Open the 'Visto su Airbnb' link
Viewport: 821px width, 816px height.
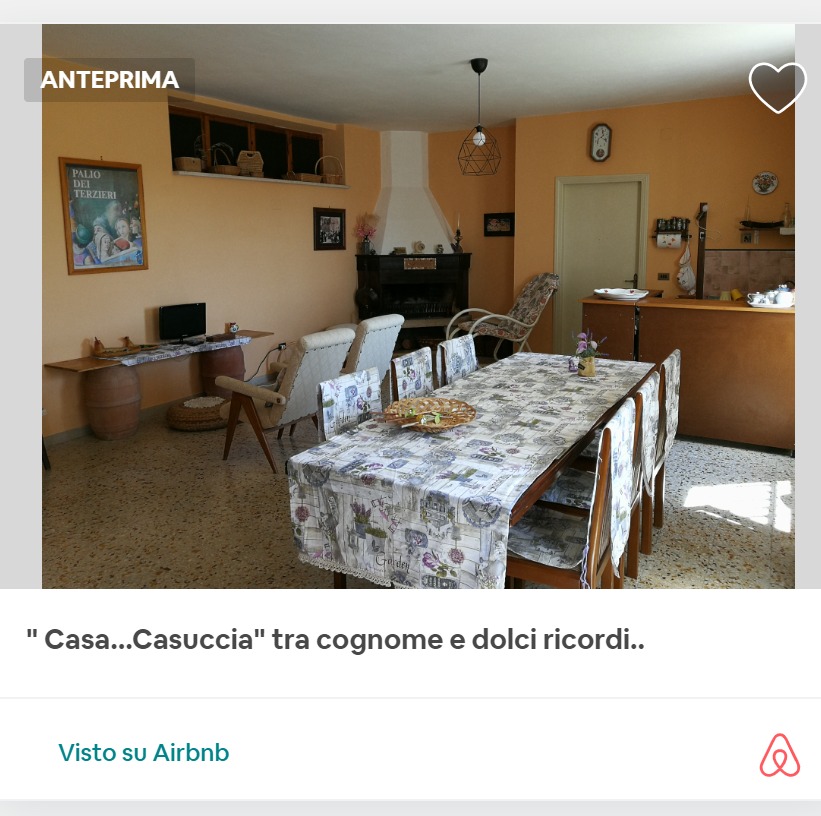coord(144,753)
